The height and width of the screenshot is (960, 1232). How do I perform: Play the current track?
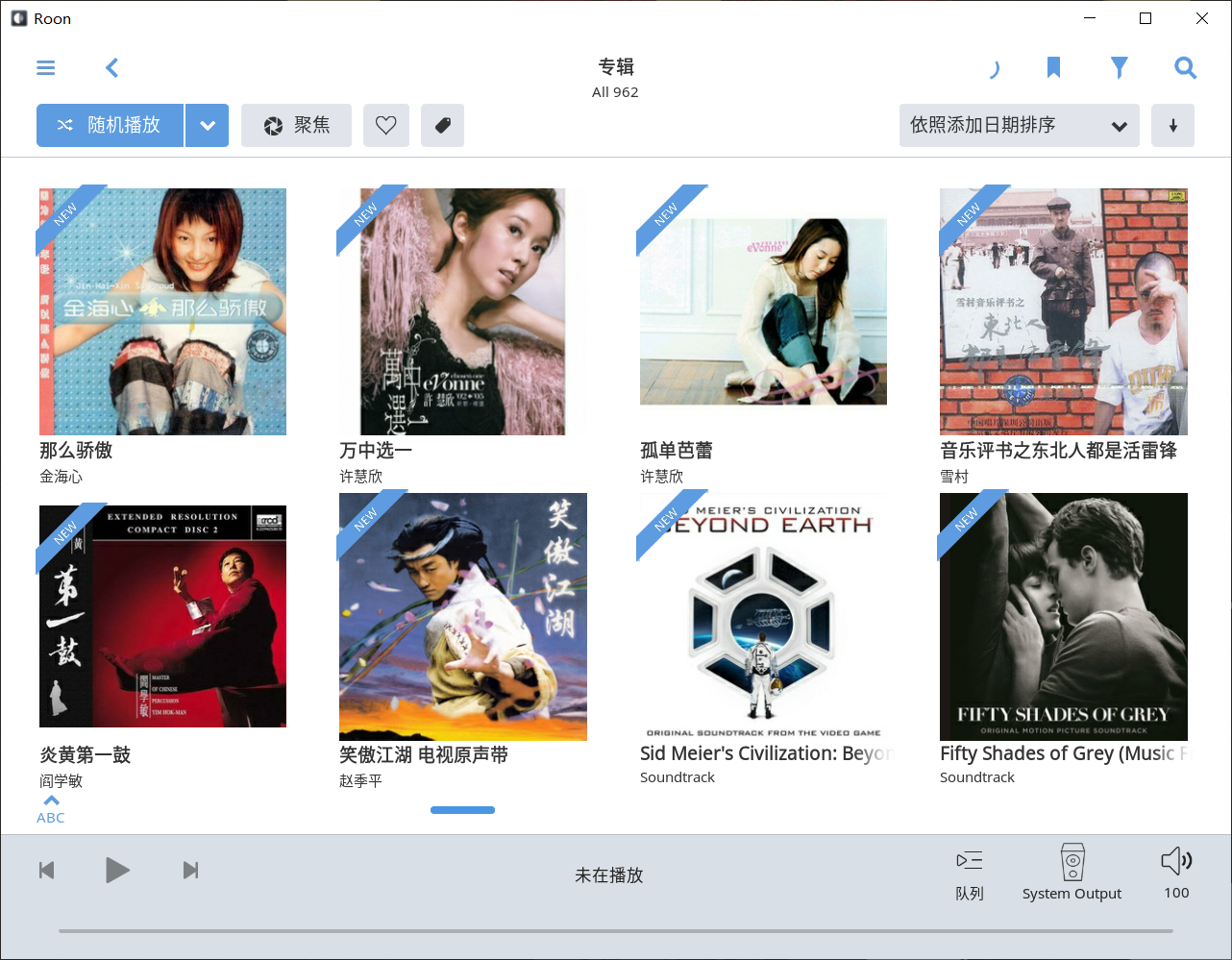(117, 870)
